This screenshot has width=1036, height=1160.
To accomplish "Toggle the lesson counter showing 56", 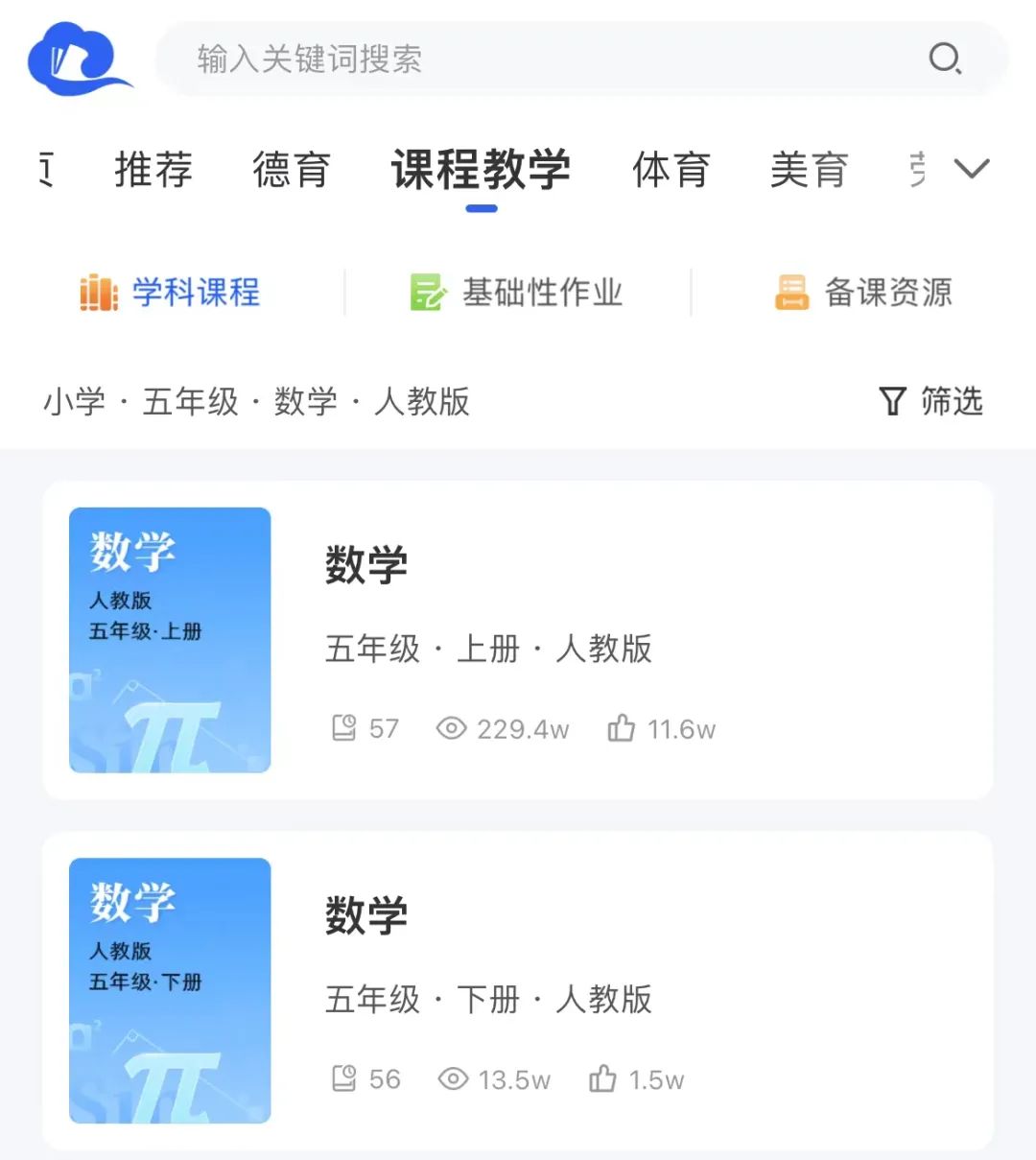I will pyautogui.click(x=343, y=1078).
